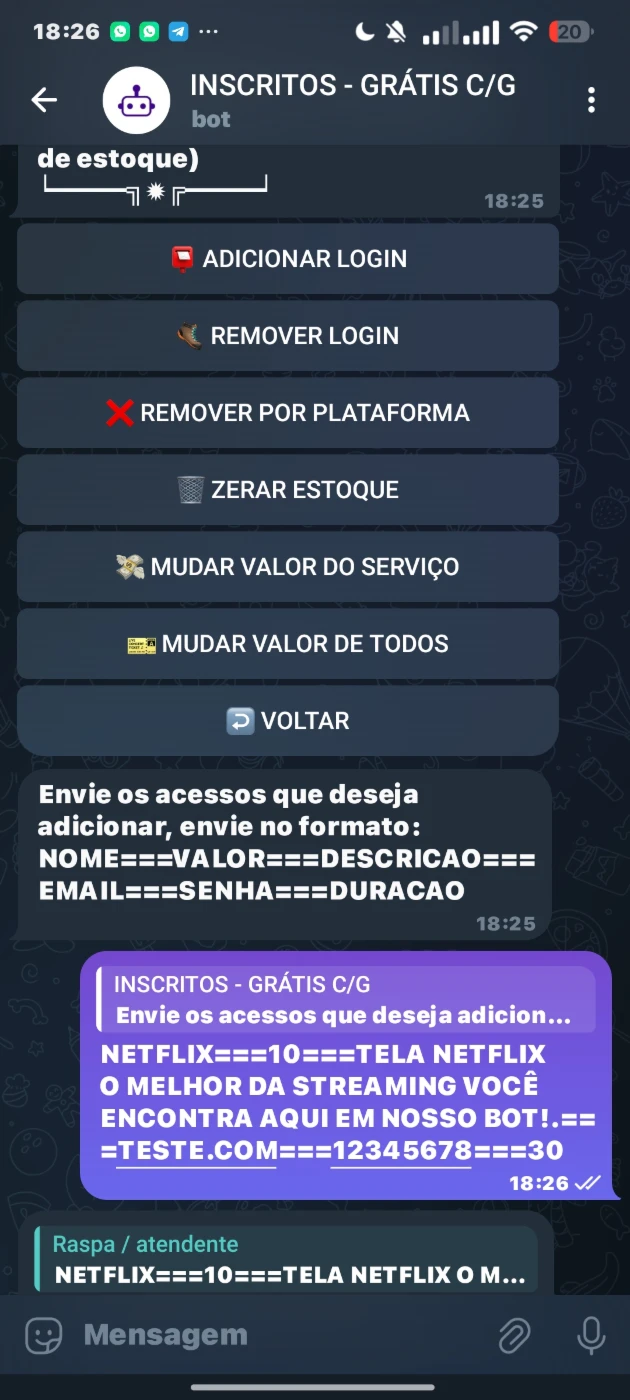Tap the VOLTAR button
Viewport: 630px width, 1400px height.
pos(288,721)
